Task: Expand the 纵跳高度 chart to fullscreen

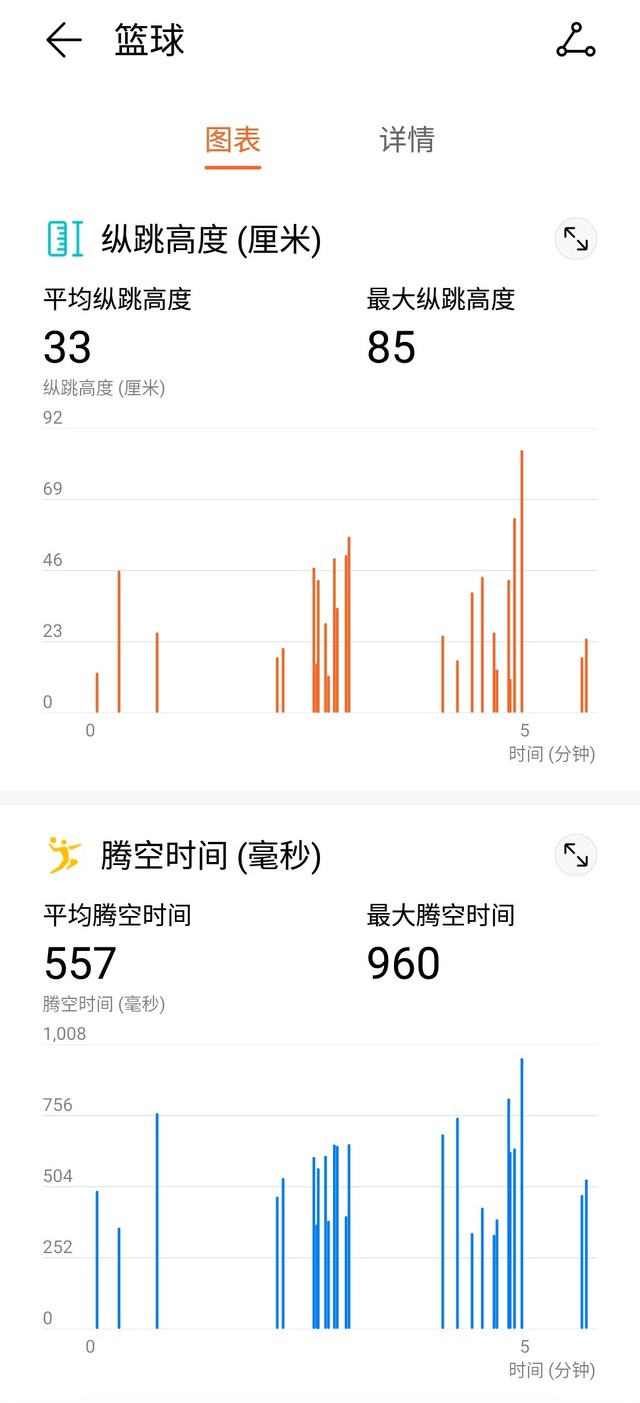Action: click(x=575, y=239)
